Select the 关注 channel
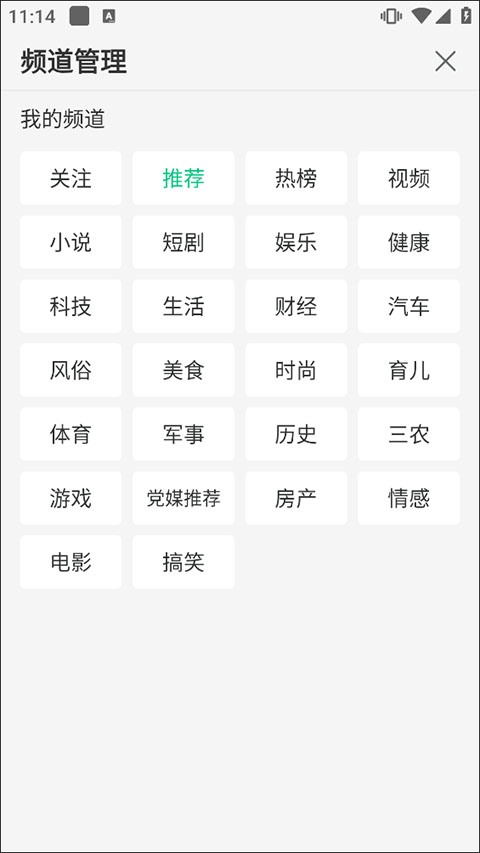 point(71,178)
